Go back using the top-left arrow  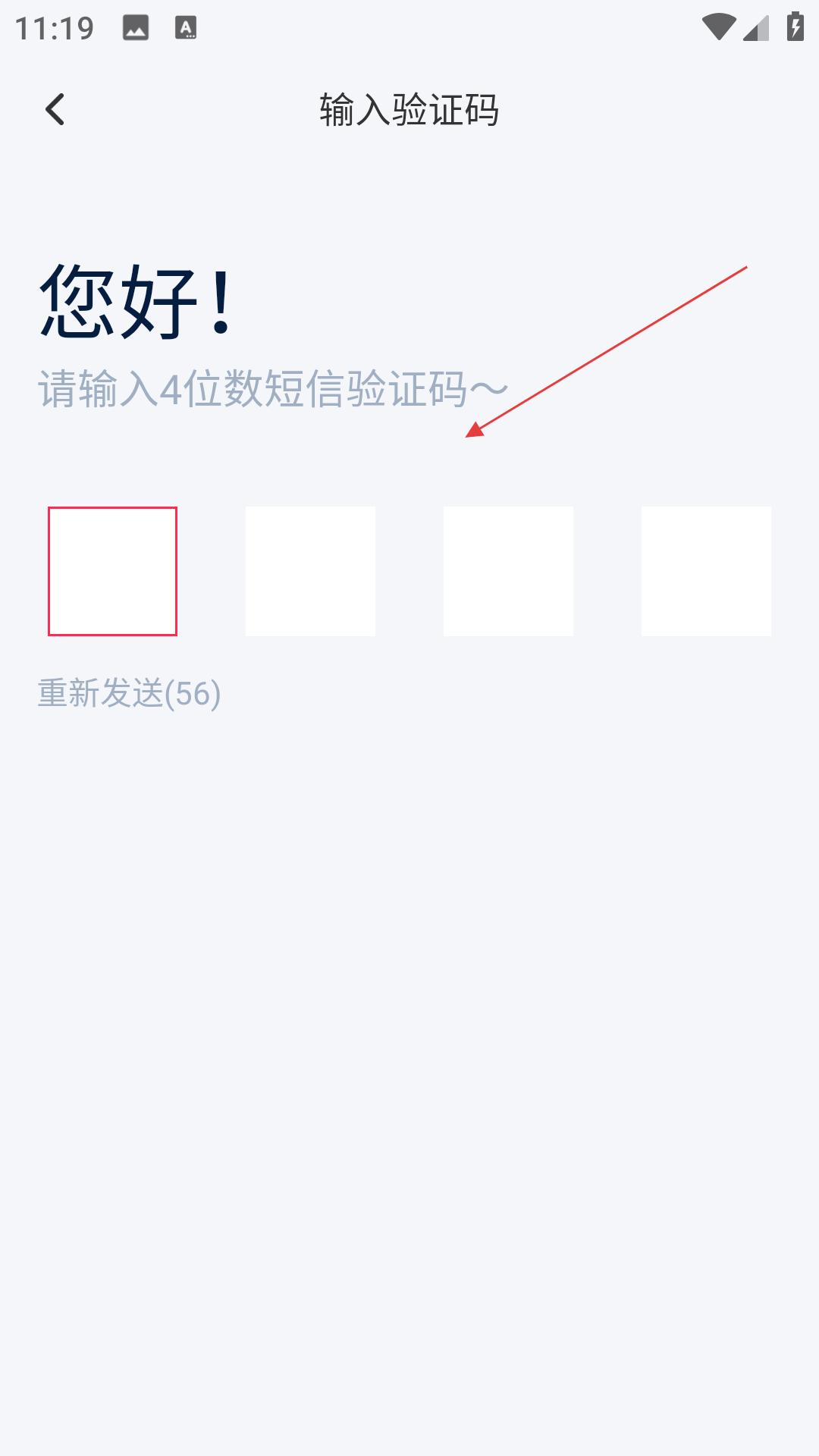[x=55, y=110]
